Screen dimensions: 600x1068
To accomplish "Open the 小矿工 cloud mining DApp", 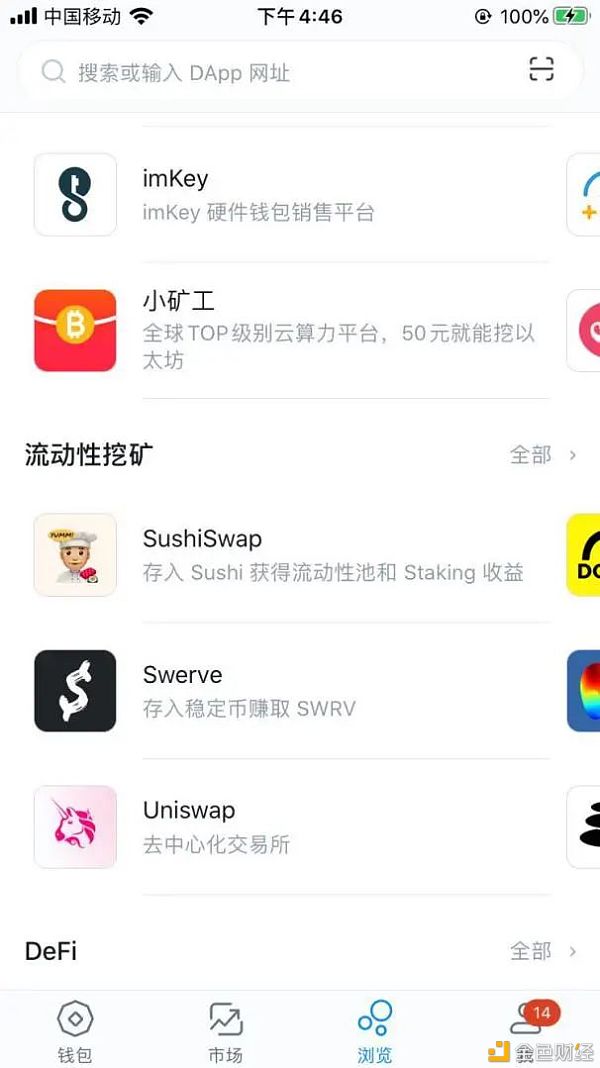I will 290,330.
